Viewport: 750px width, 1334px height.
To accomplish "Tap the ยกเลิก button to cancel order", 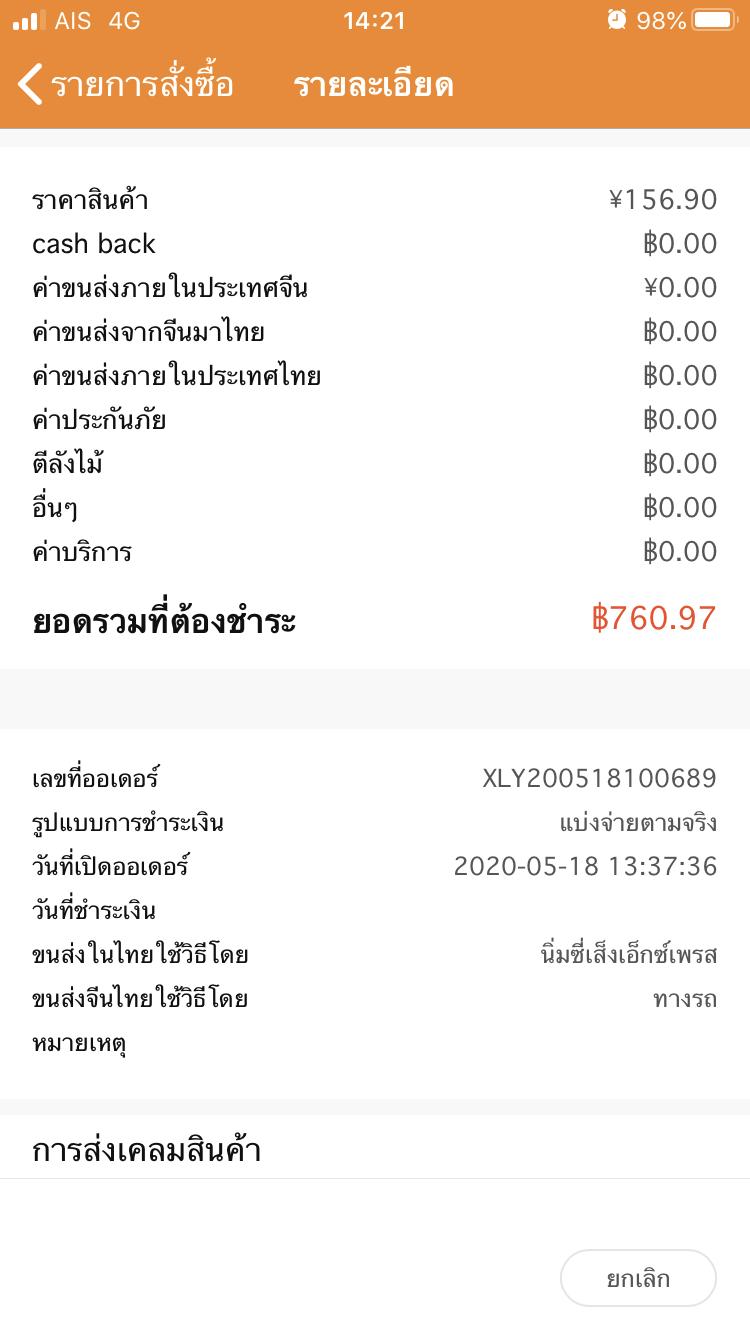I will (x=638, y=1278).
